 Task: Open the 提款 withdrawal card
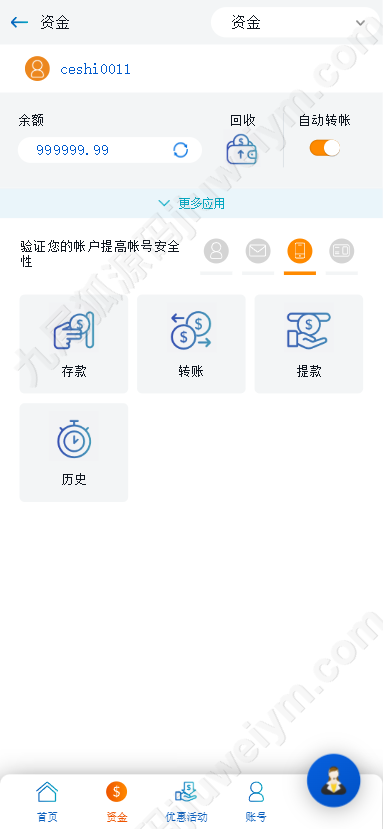click(309, 344)
